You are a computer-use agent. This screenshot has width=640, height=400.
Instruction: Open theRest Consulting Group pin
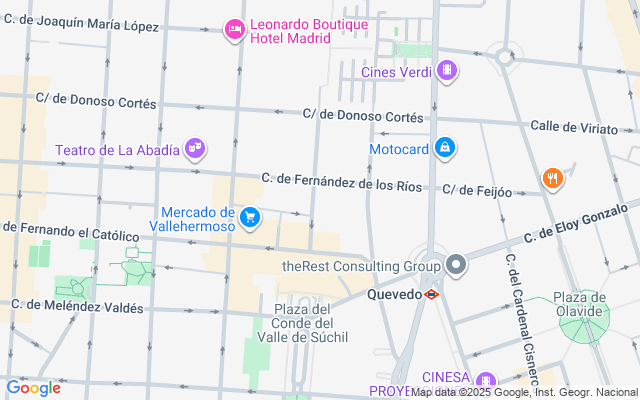[x=456, y=265]
